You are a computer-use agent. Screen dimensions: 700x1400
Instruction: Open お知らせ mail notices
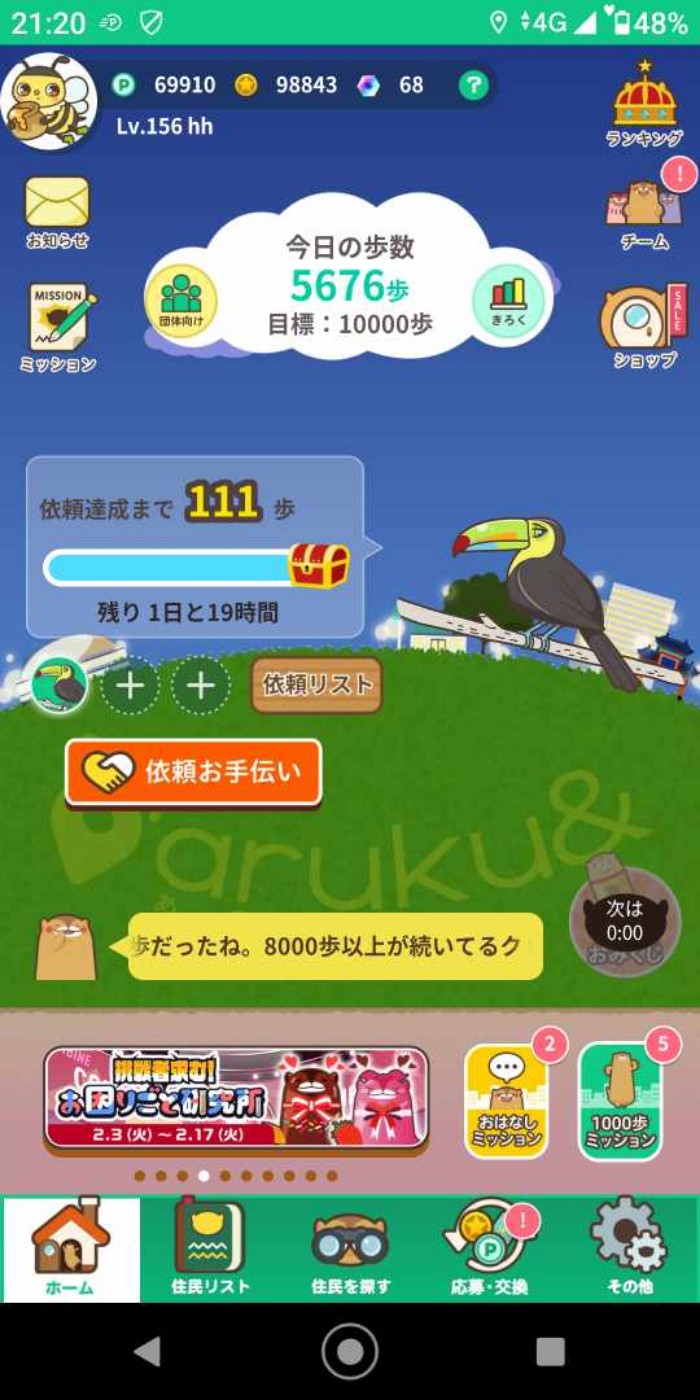coord(57,212)
